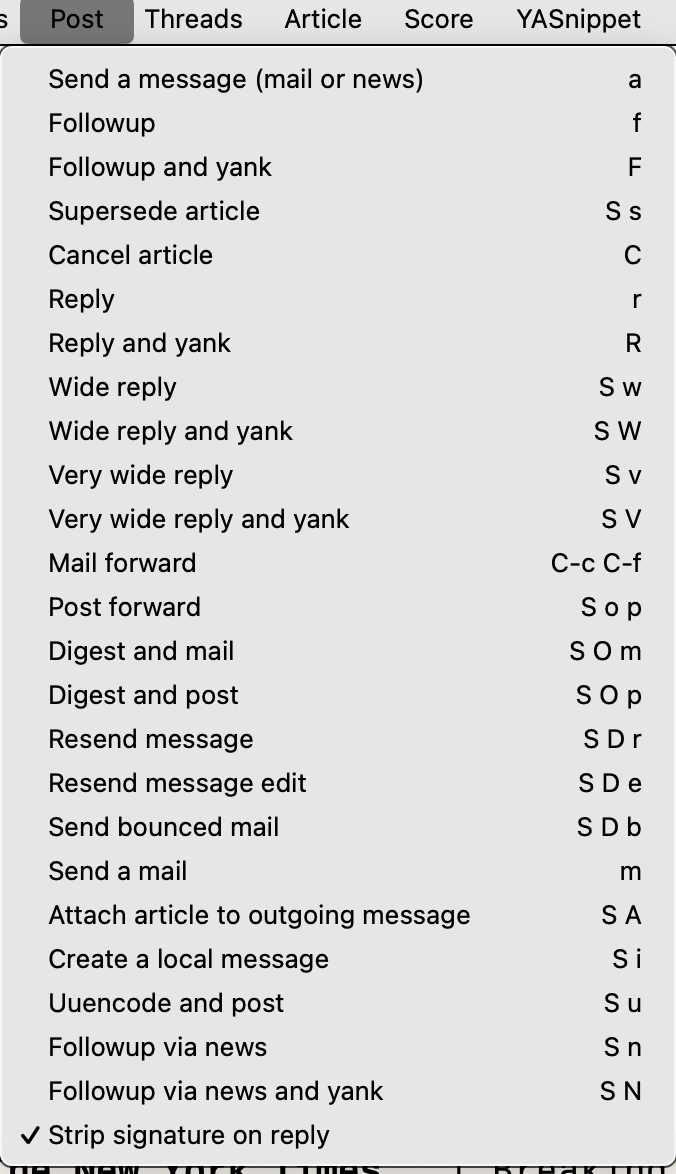676x1174 pixels.
Task: Choose Mail forward
Action: (338, 563)
